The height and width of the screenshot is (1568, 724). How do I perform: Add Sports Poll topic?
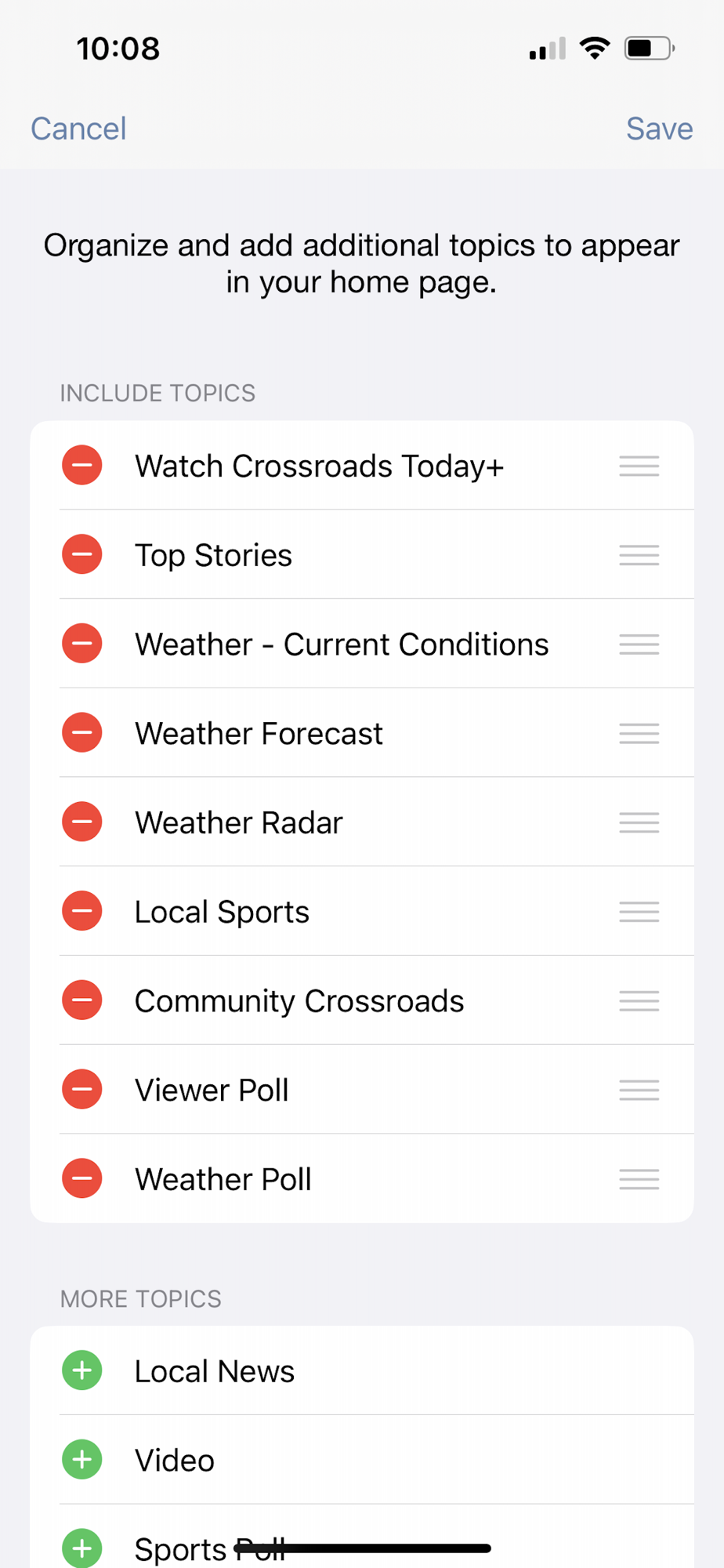pyautogui.click(x=82, y=1548)
